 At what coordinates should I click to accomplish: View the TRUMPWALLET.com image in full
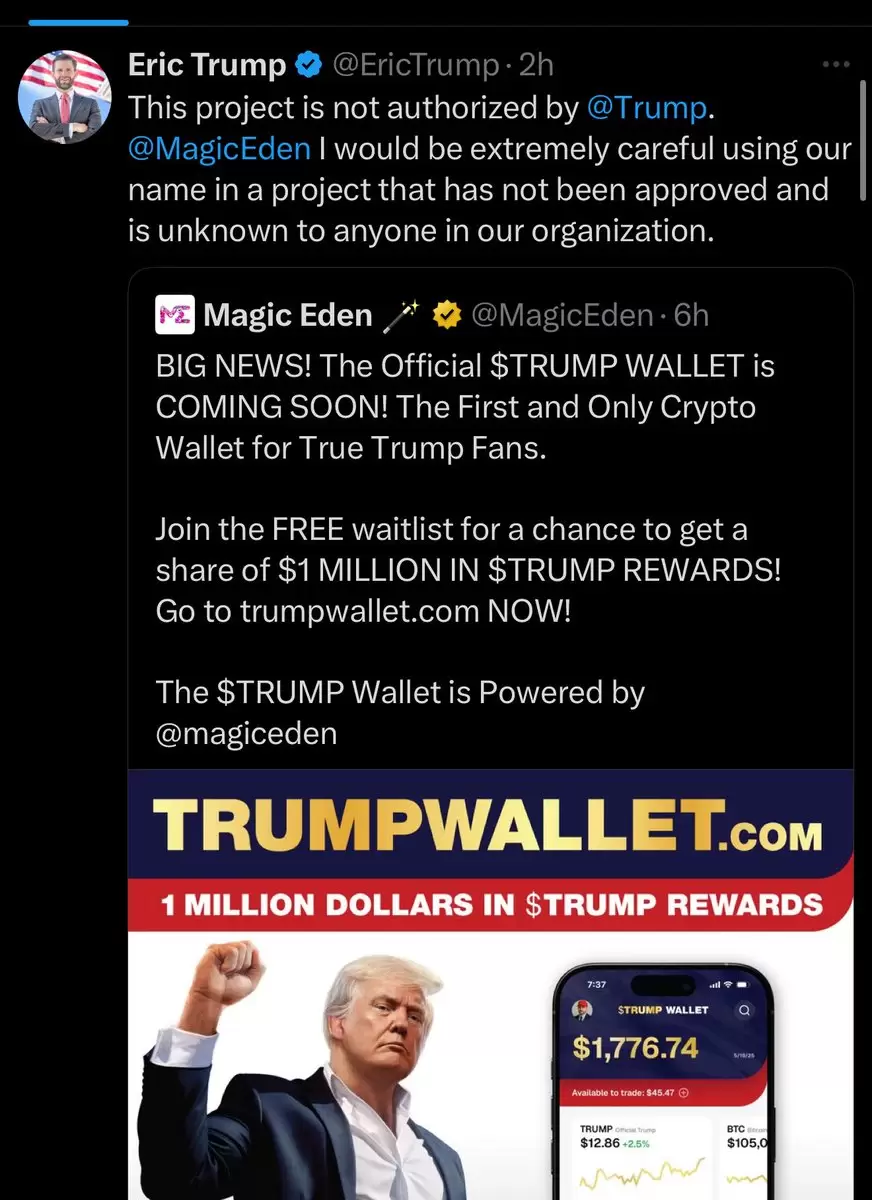(x=490, y=980)
